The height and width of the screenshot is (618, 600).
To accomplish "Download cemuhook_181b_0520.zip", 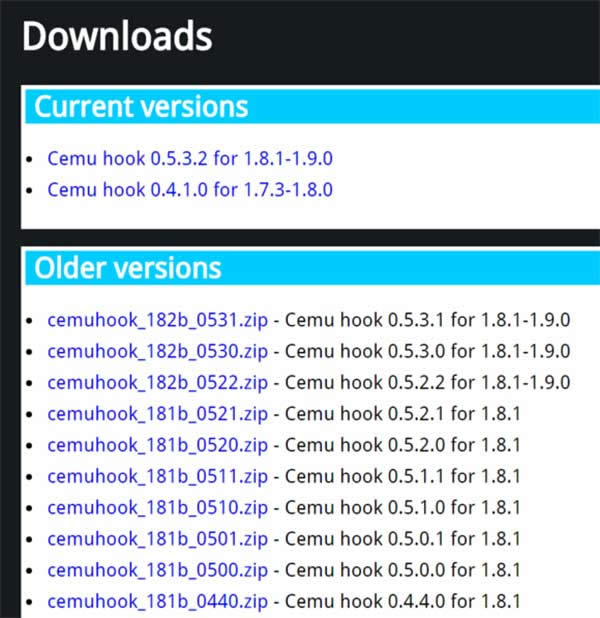I will click(x=157, y=445).
